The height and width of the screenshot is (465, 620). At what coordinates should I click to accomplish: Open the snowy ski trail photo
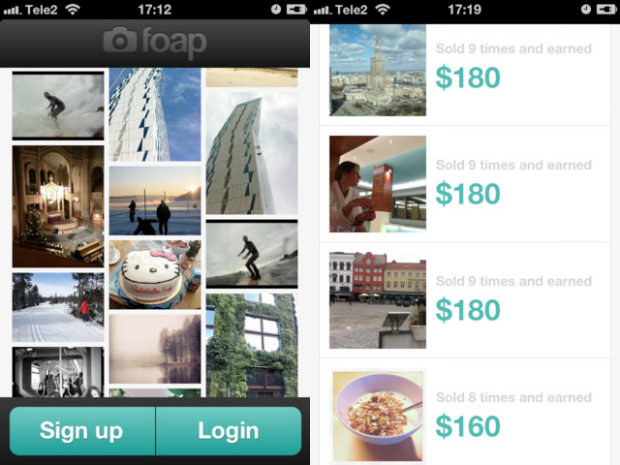(x=58, y=307)
